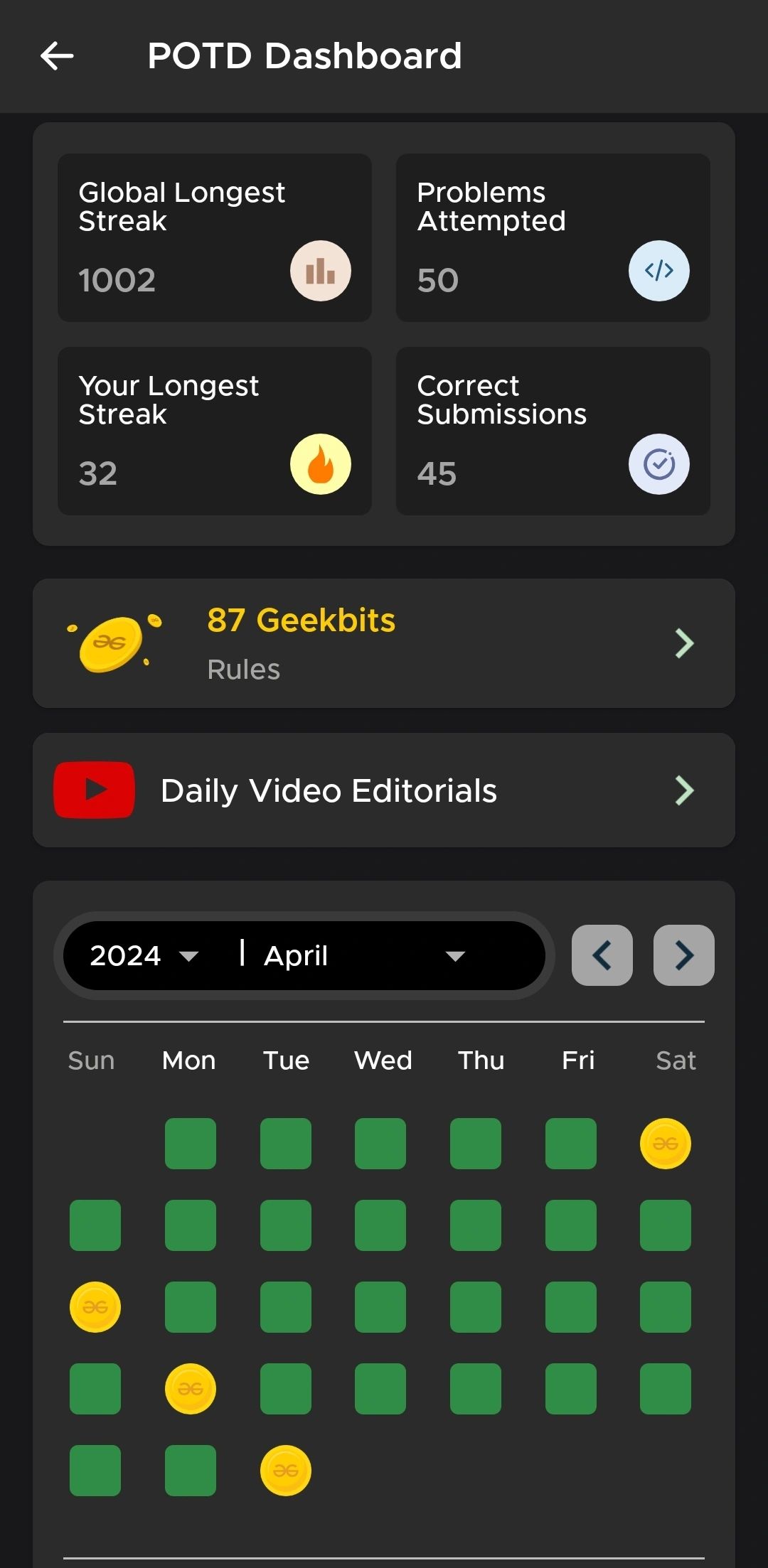Go to the next month
Viewport: 768px width, 1568px height.
tap(683, 955)
